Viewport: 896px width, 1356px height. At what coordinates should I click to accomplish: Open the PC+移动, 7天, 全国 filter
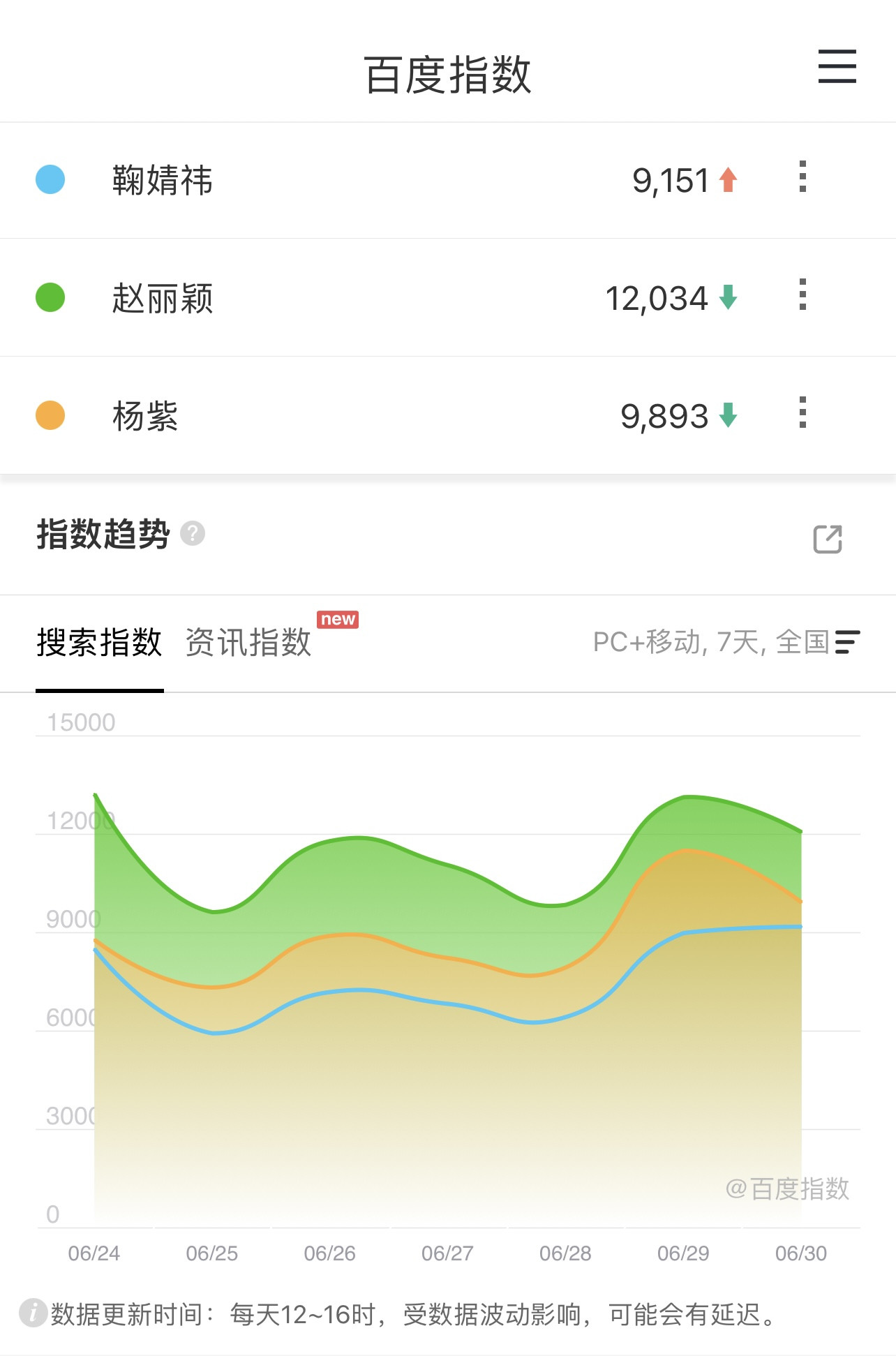726,642
